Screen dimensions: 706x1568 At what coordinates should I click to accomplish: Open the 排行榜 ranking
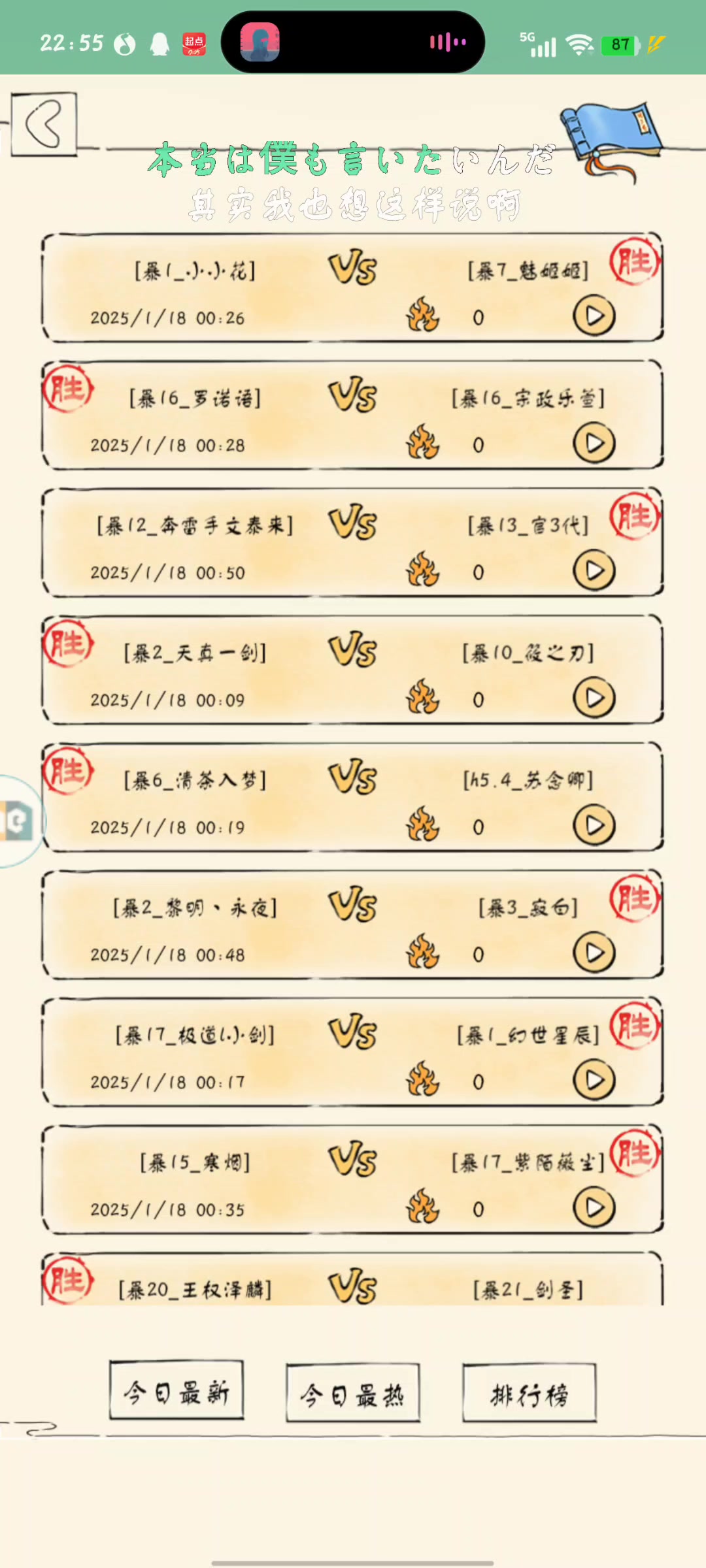(529, 1394)
